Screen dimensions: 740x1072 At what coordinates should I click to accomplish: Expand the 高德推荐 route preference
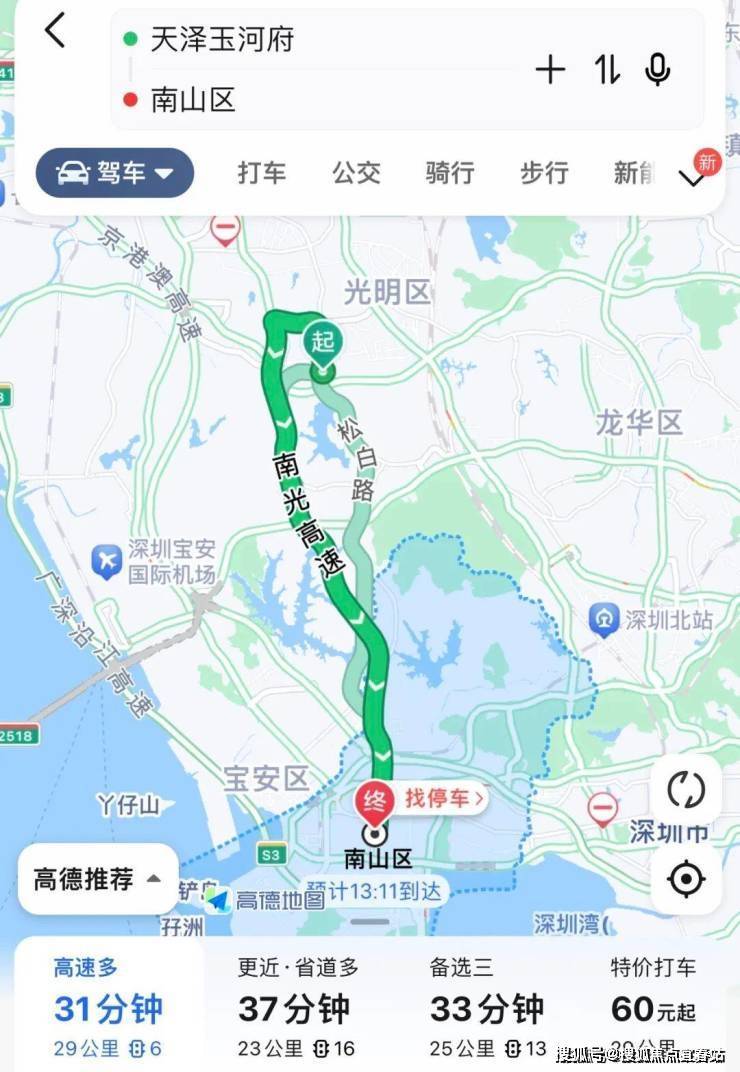click(x=98, y=879)
